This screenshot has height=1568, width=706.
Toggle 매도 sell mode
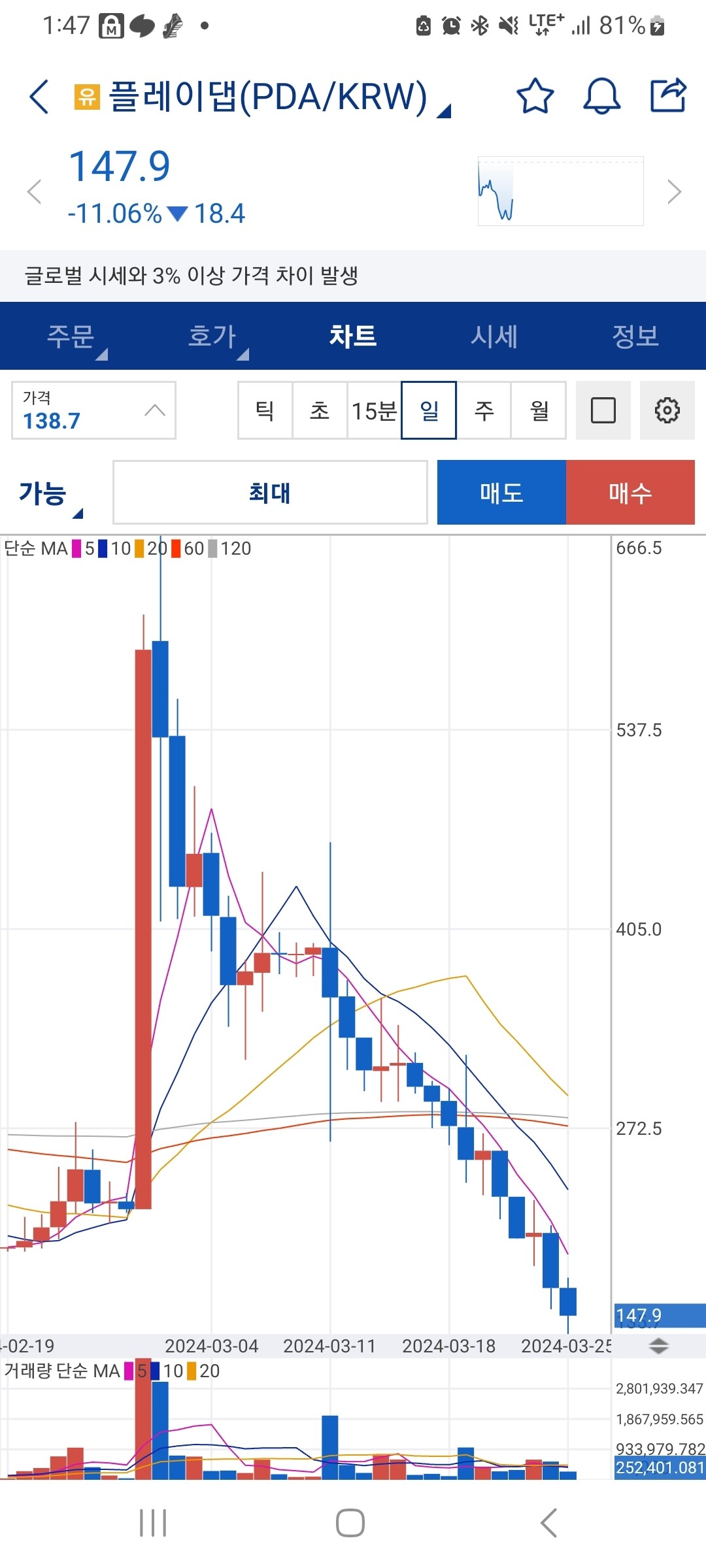501,493
